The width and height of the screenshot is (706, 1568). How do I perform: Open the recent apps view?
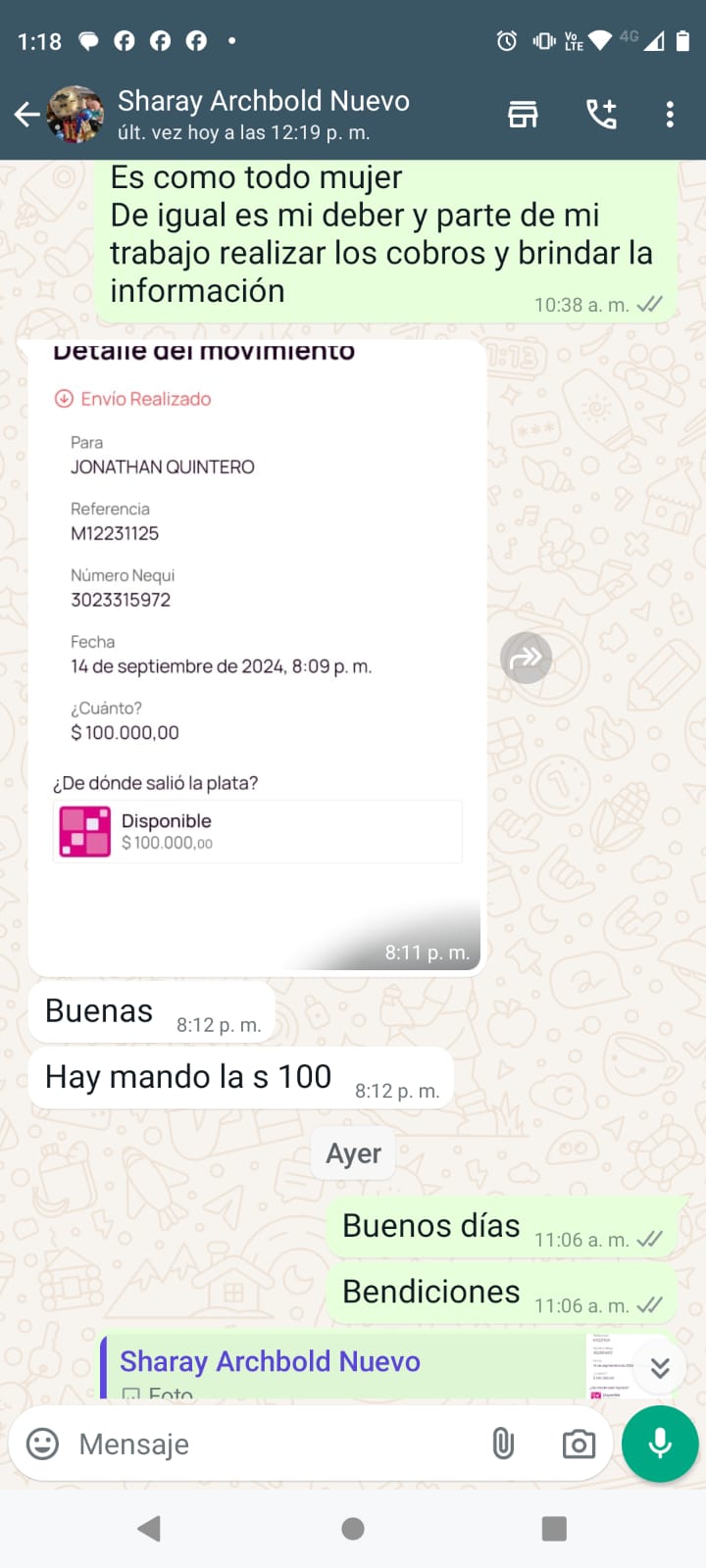tap(554, 1529)
